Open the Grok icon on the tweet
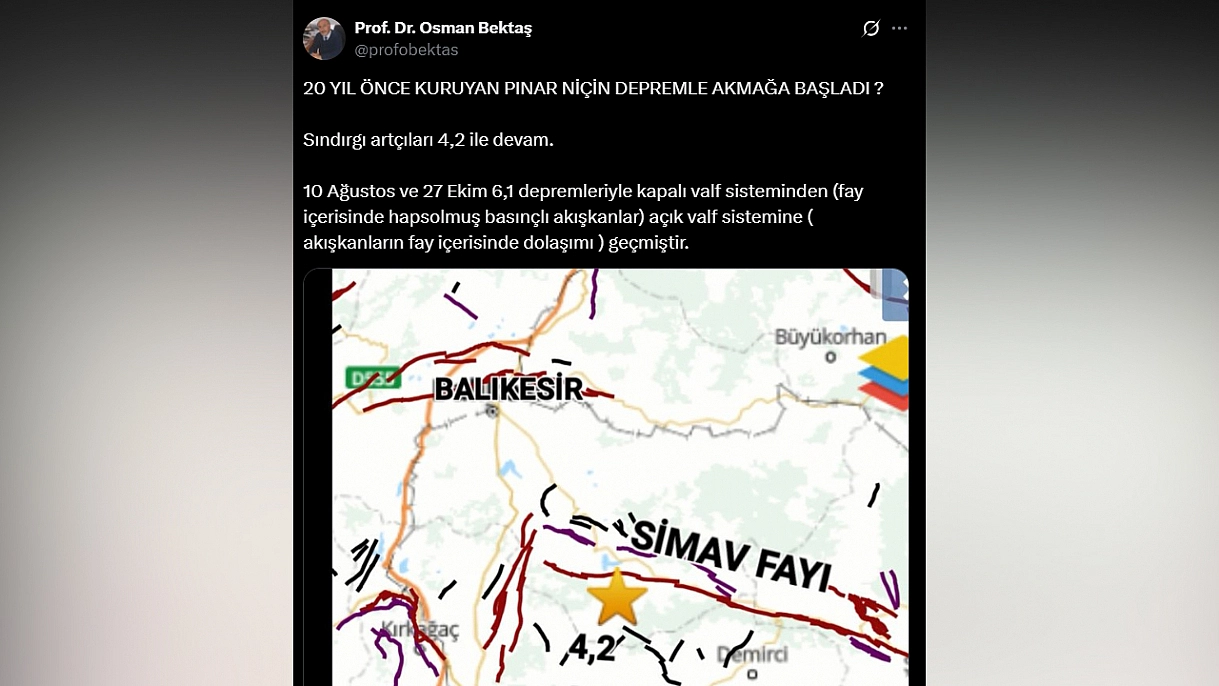Screen dimensions: 1219x686 coord(871,28)
